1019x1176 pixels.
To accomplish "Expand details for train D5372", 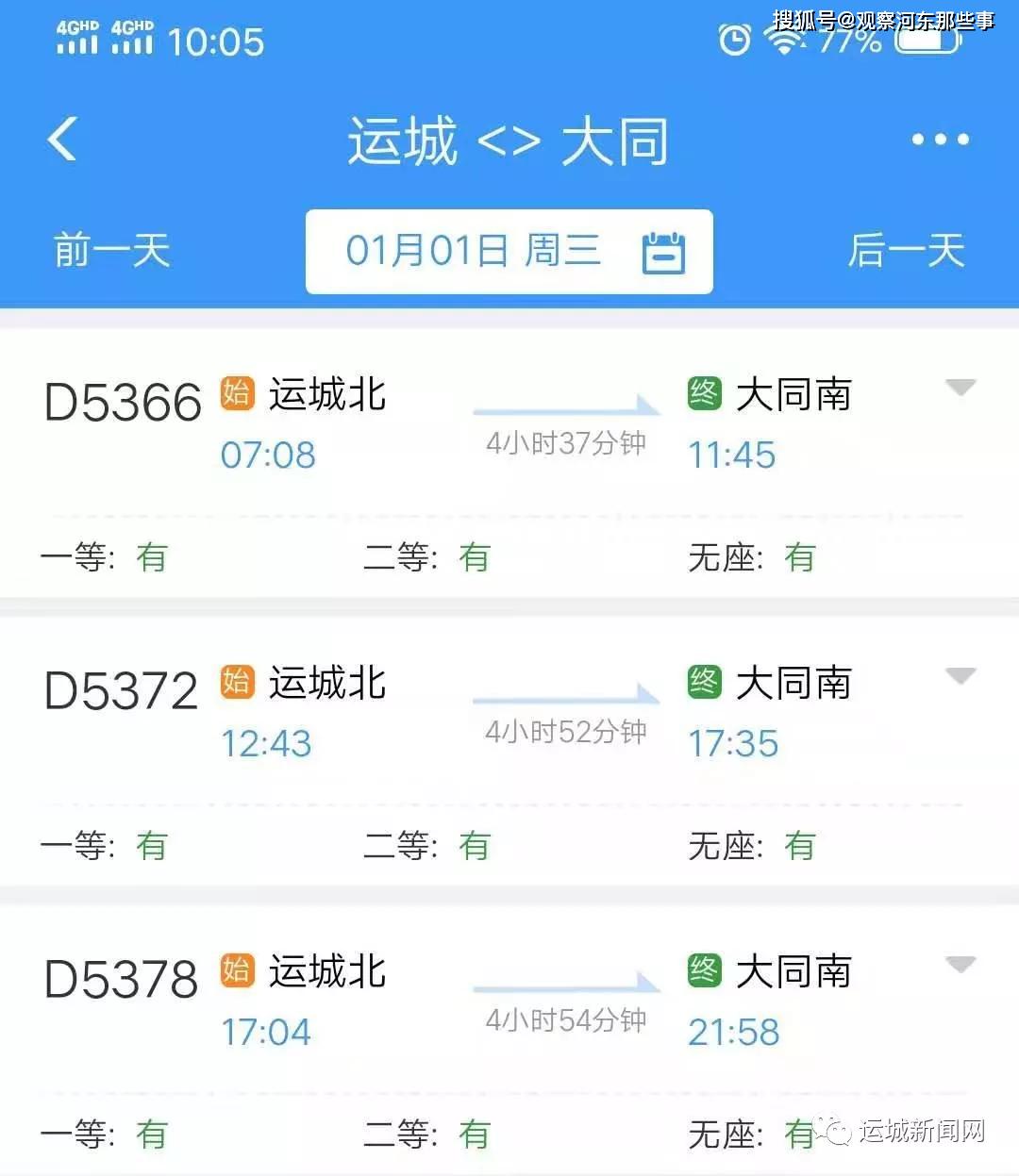I will click(x=961, y=675).
